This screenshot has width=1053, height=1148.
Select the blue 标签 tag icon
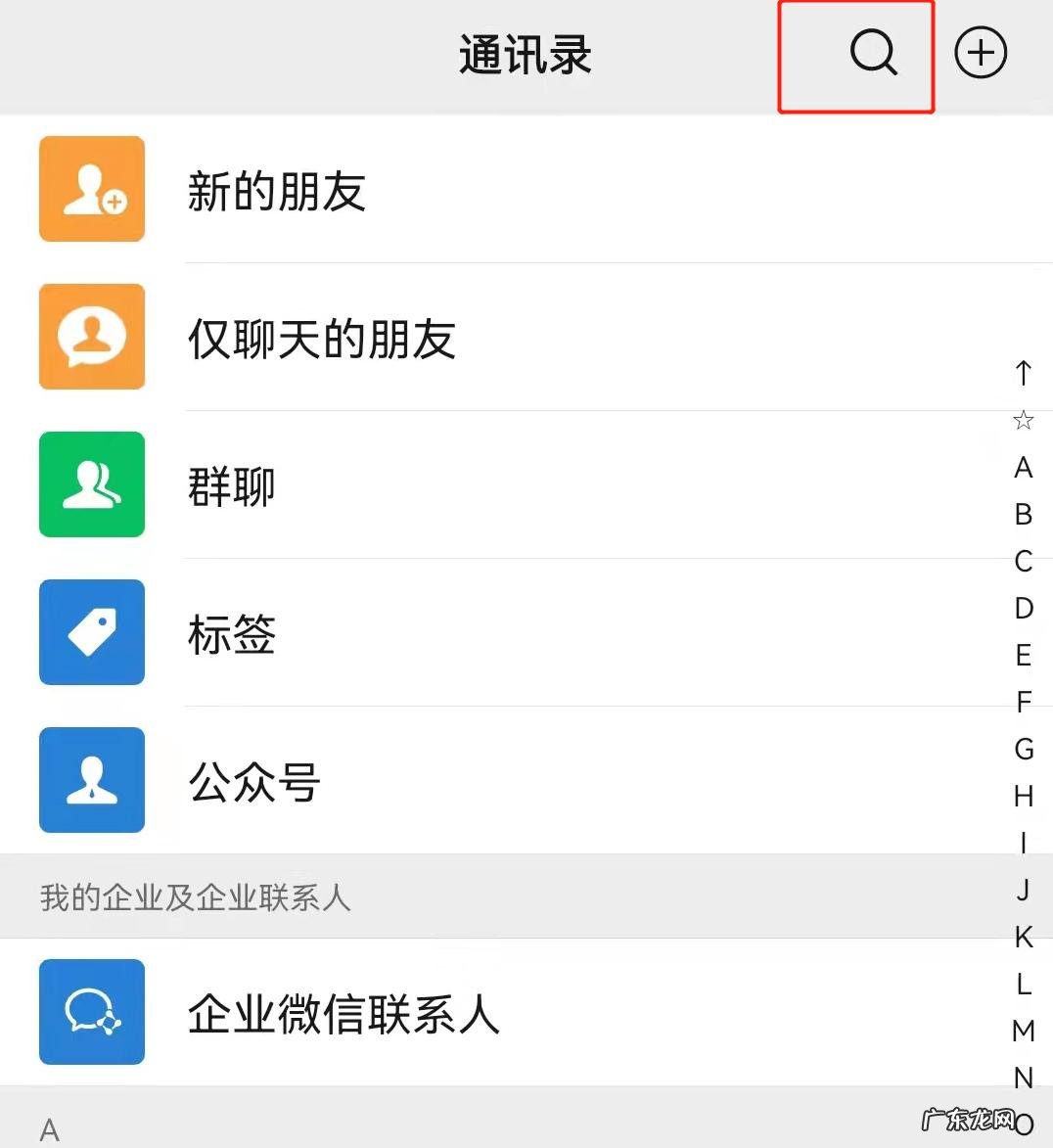[91, 632]
